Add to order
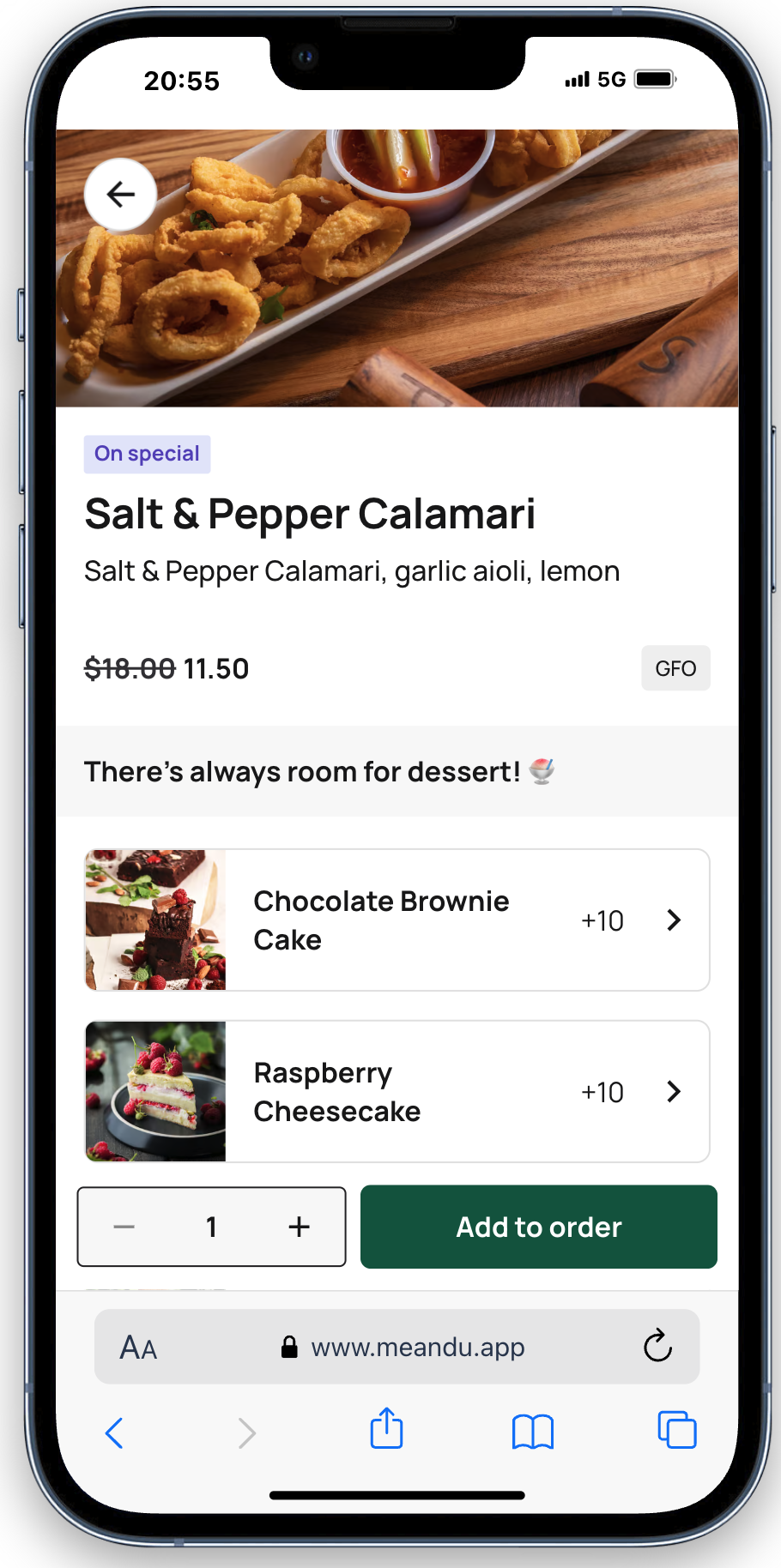 538,1227
